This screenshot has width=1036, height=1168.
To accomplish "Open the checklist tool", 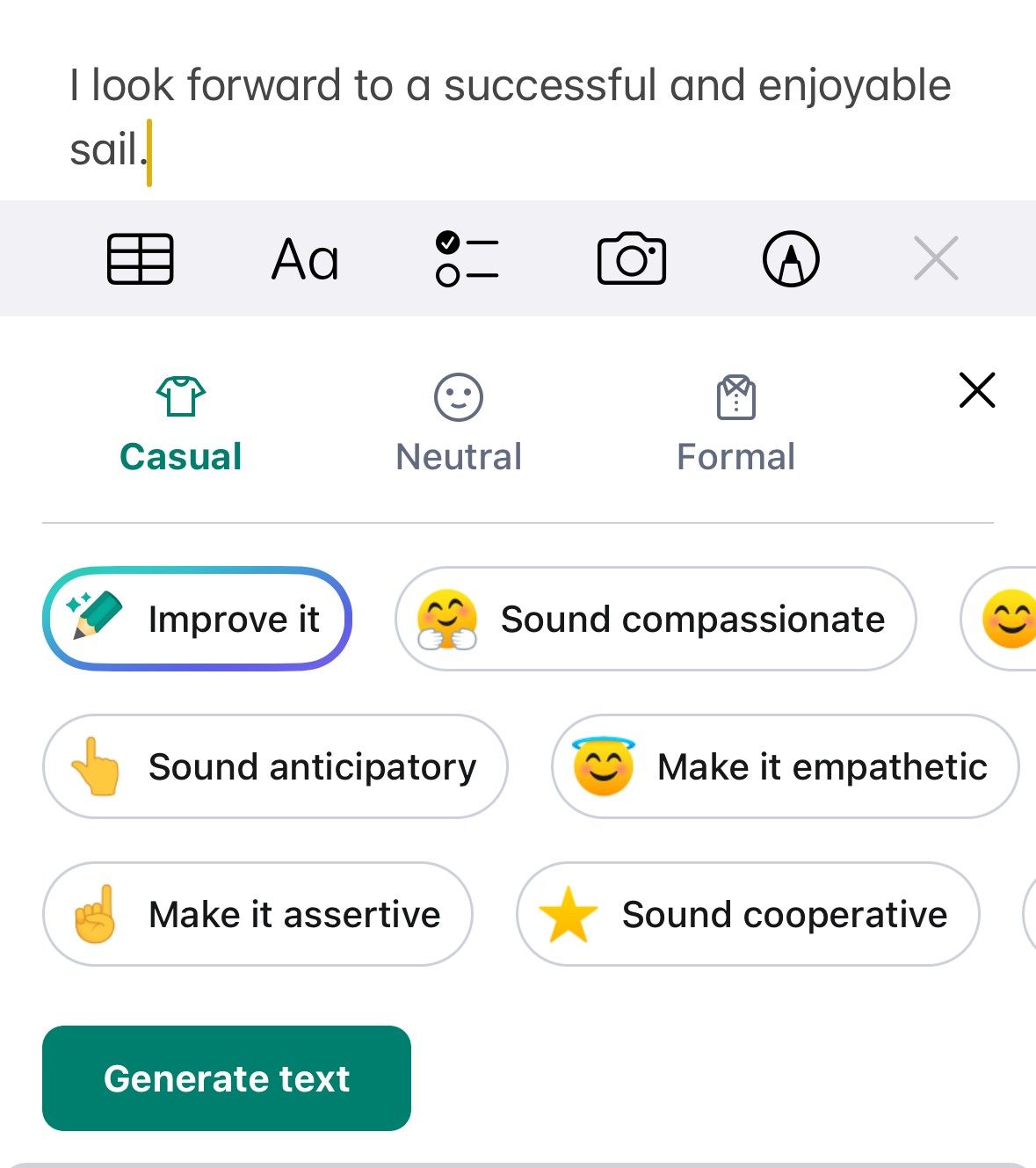I will [467, 258].
